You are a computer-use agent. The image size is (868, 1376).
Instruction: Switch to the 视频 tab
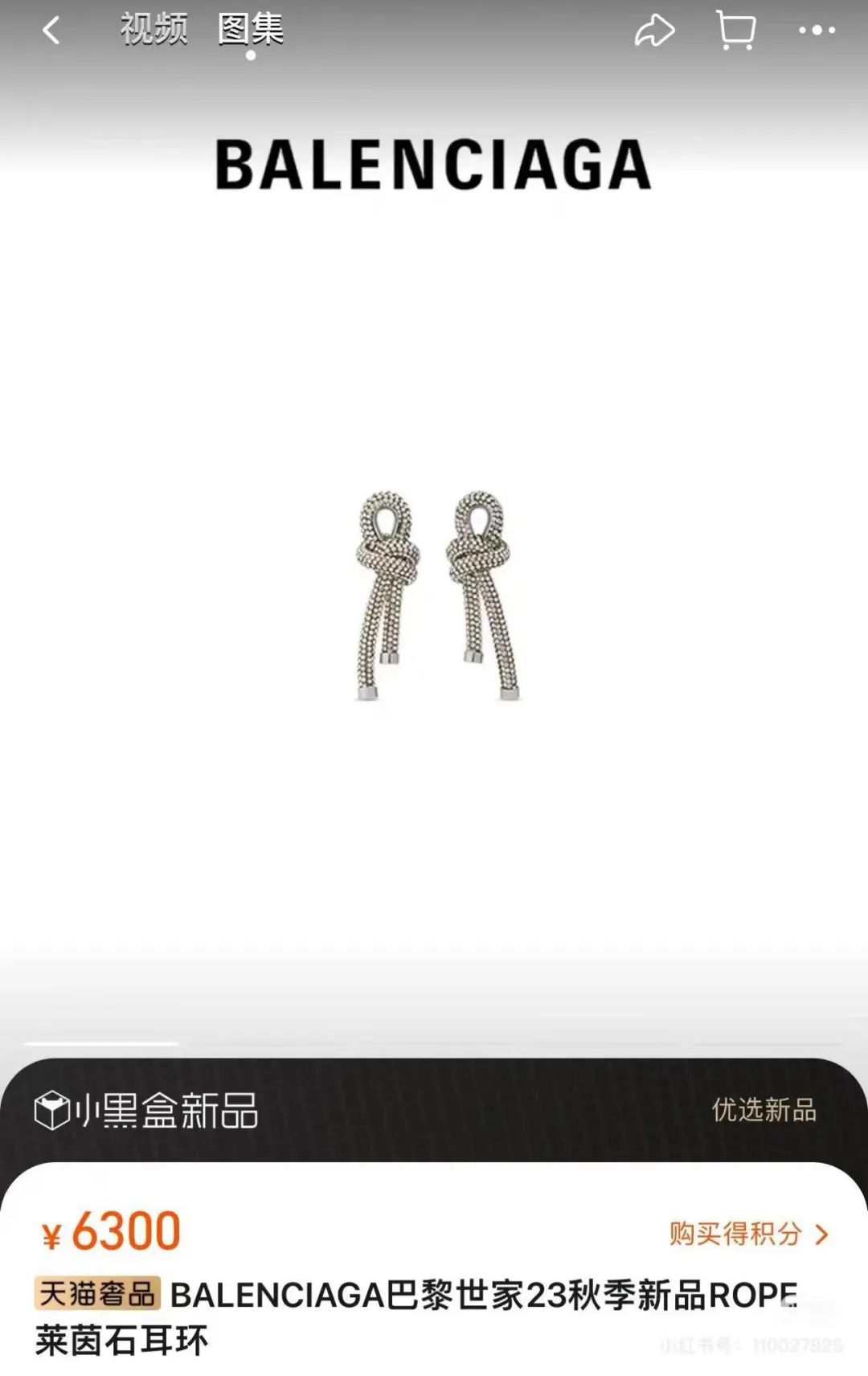[154, 30]
